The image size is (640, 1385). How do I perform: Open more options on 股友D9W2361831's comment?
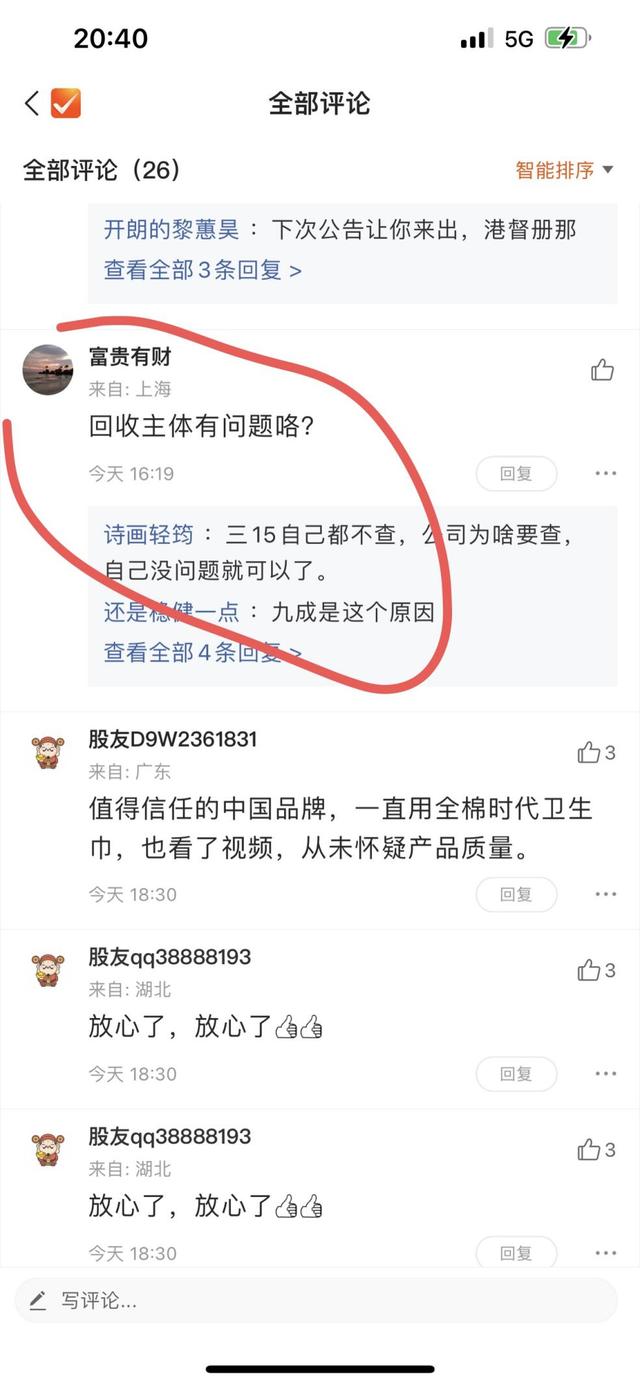606,895
